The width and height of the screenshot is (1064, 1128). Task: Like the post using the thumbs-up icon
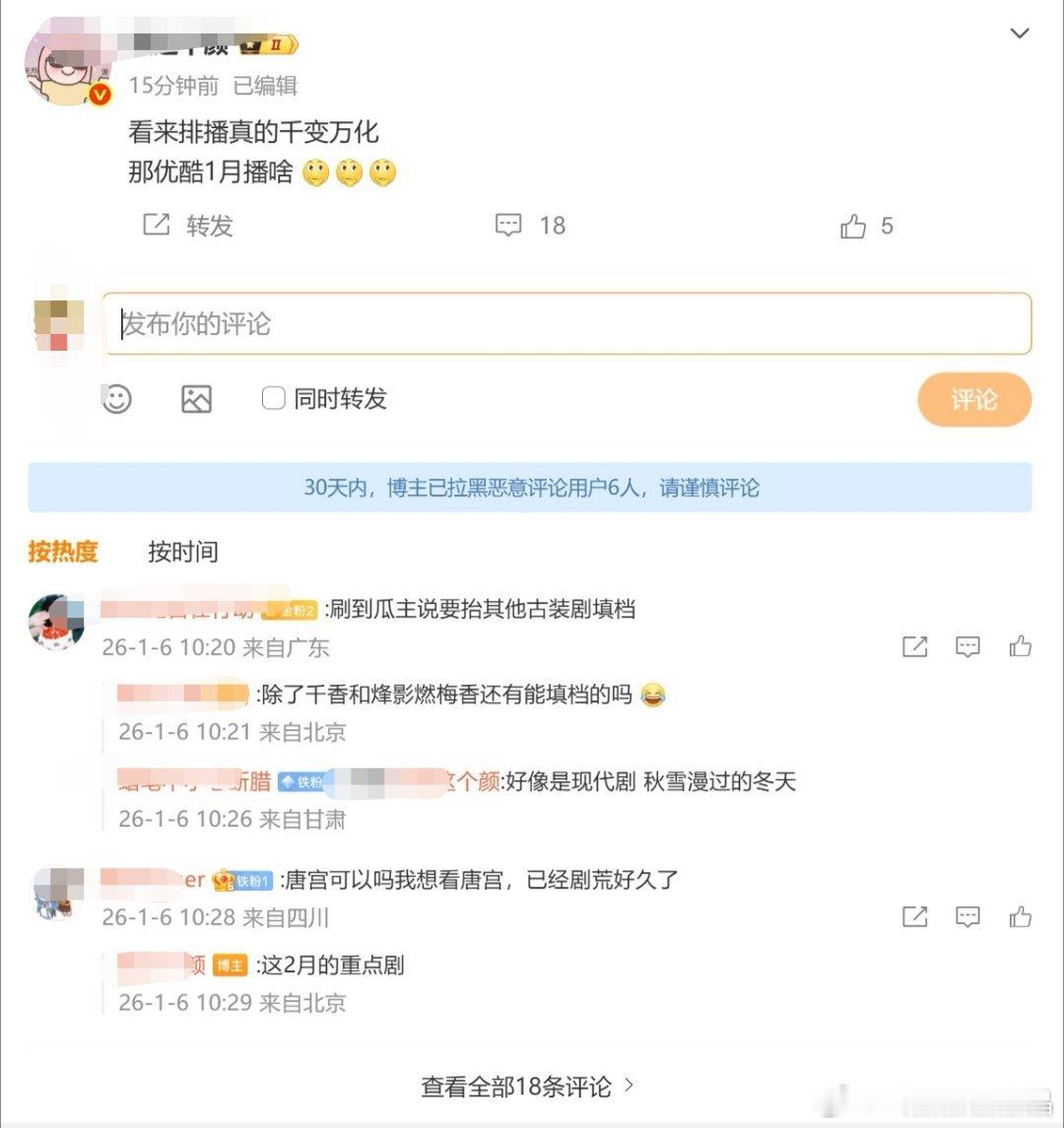point(853,226)
